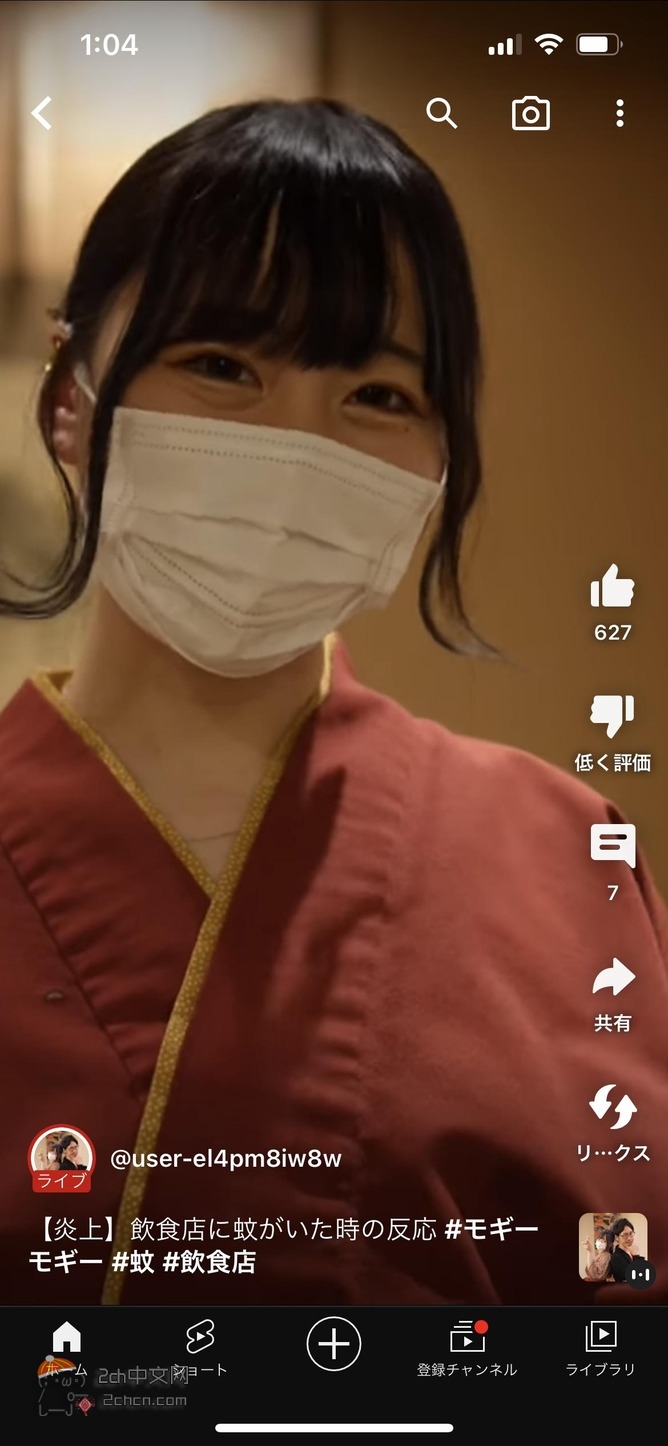Open the sound thumbnail at bottom right
Viewport: 668px width, 1446px height.
pos(613,1247)
